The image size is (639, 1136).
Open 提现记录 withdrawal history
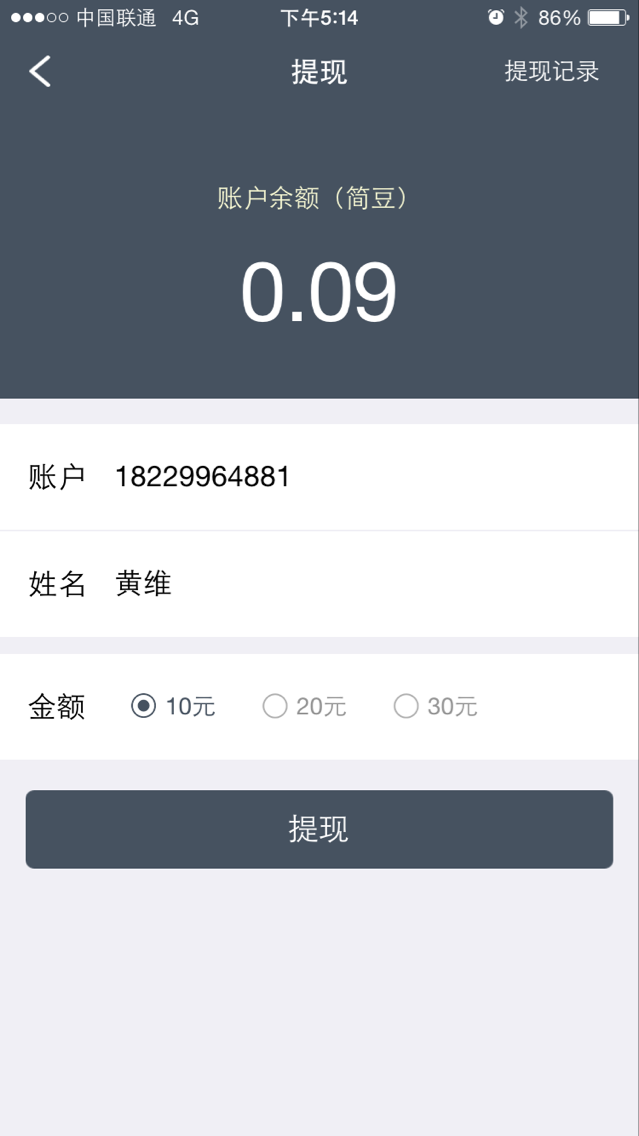(x=551, y=71)
